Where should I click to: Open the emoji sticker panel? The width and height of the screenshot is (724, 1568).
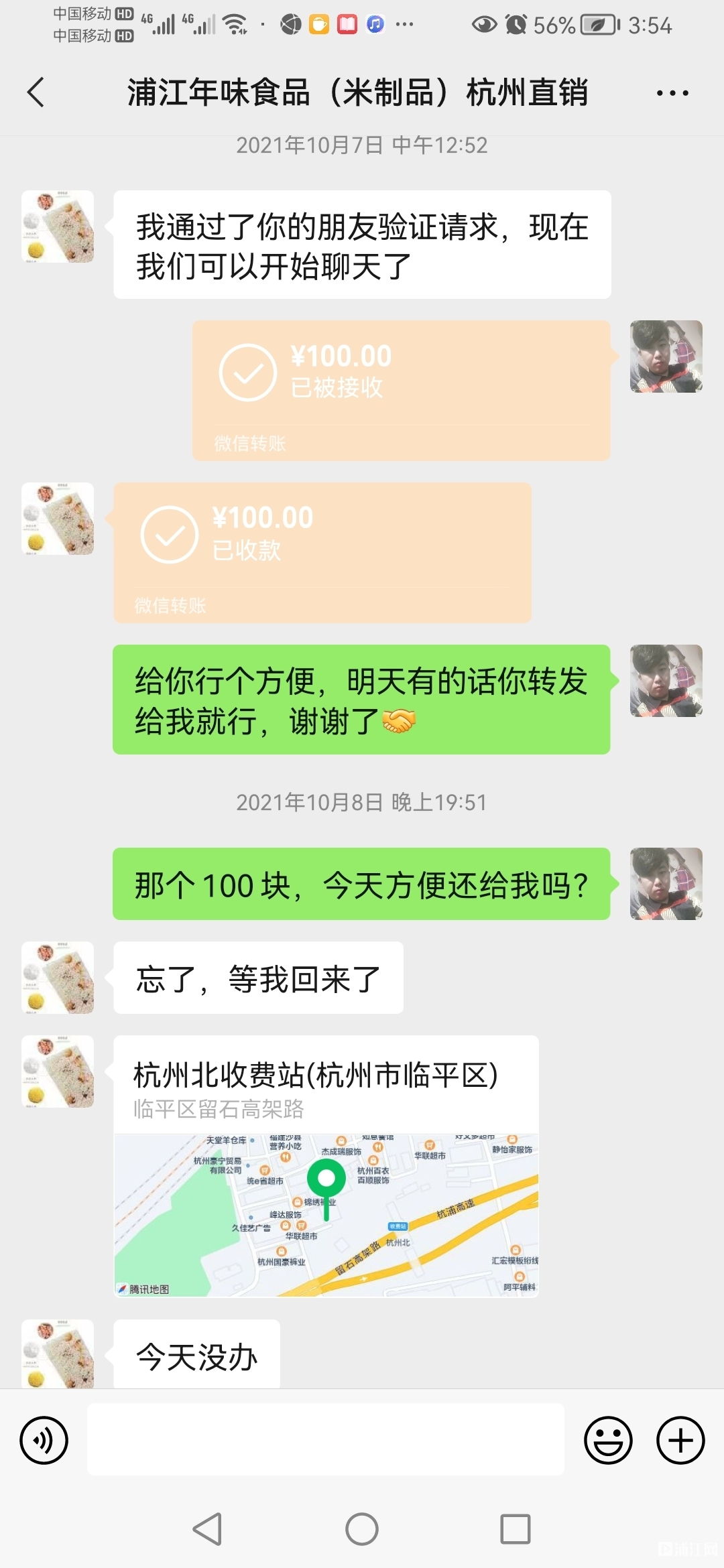tap(608, 1440)
